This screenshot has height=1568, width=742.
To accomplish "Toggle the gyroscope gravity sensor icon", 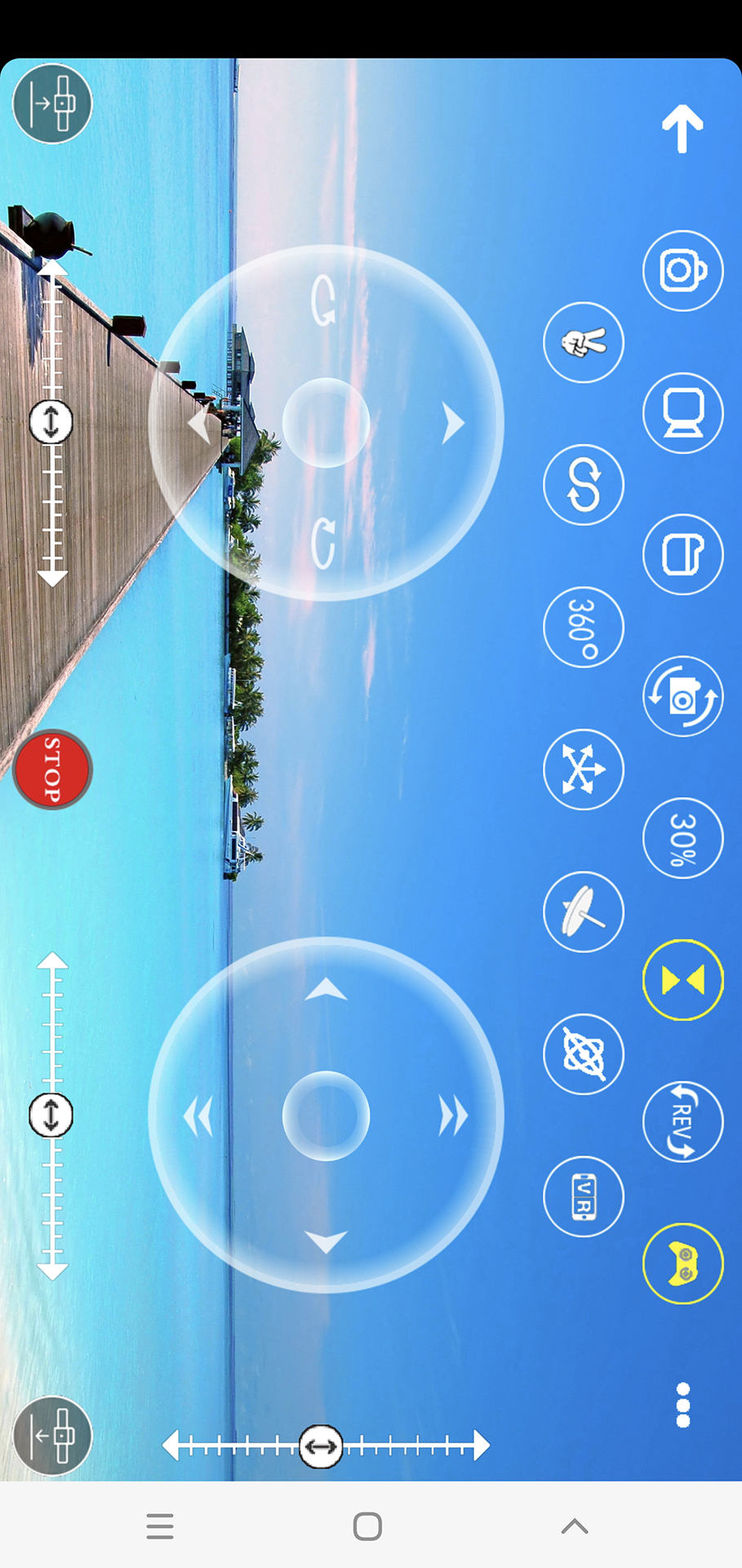I will 583,1053.
